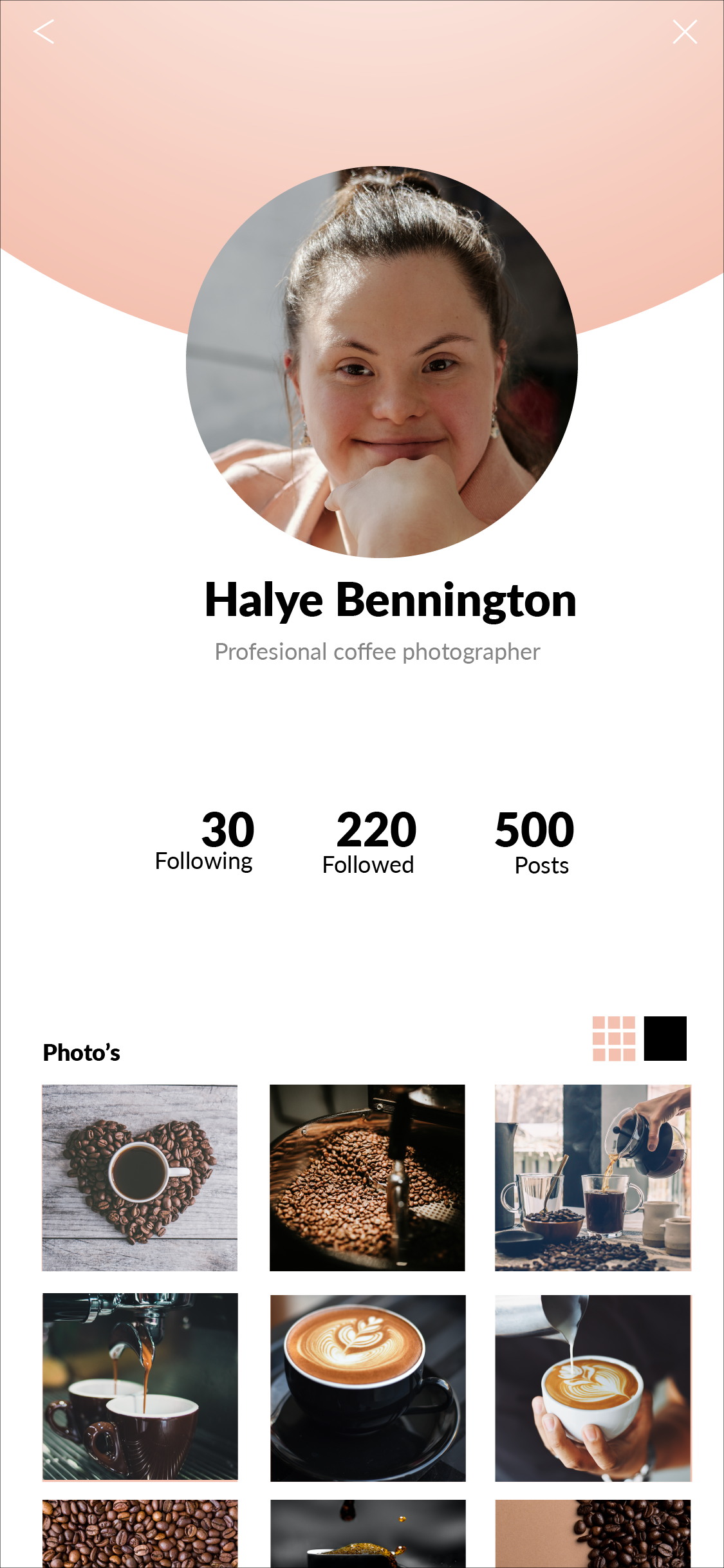This screenshot has height=1568, width=724.
Task: Switch to single photo view layout
Action: pyautogui.click(x=665, y=1038)
